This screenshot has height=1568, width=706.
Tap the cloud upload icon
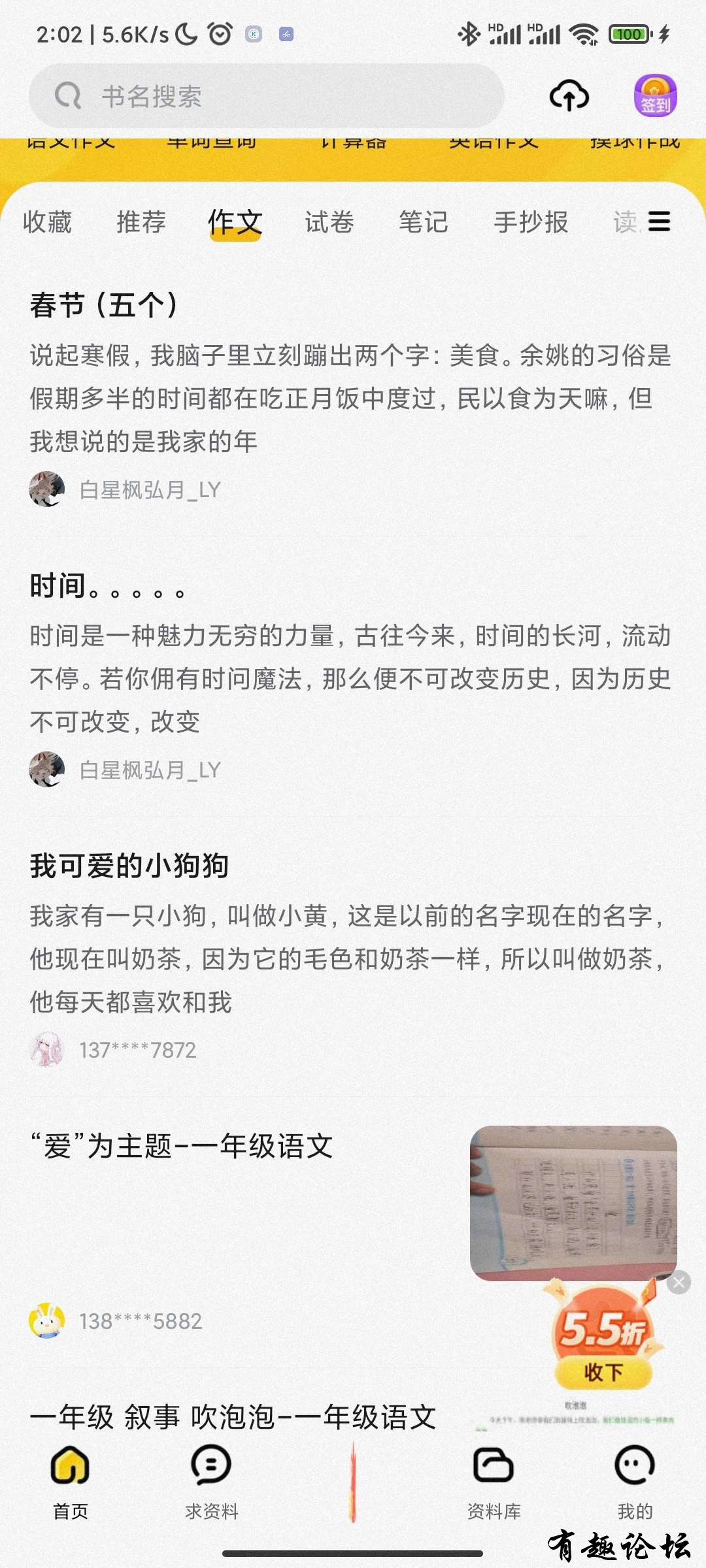[569, 96]
